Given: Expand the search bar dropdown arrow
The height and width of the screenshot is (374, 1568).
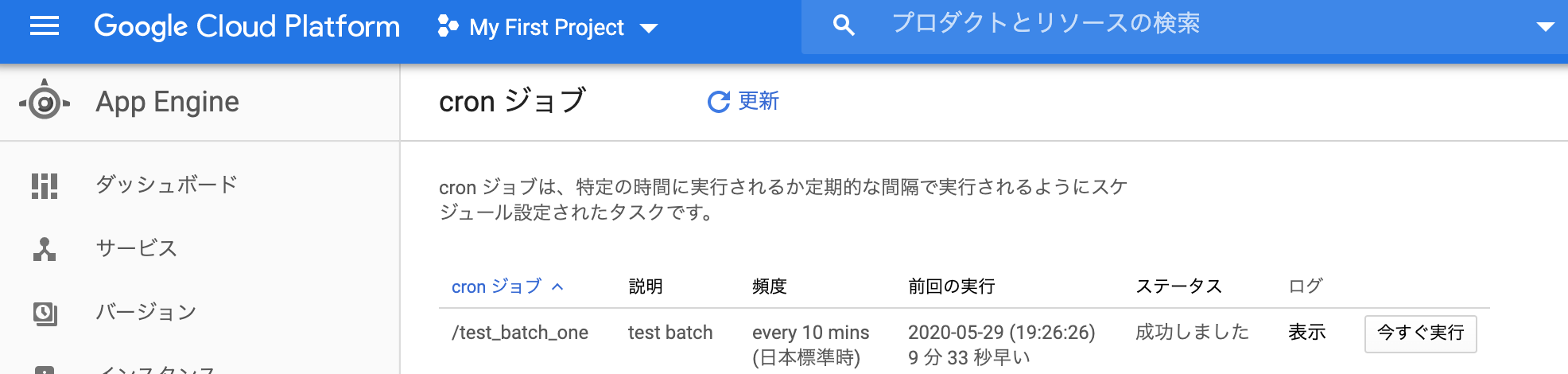Looking at the screenshot, I should [x=1545, y=27].
